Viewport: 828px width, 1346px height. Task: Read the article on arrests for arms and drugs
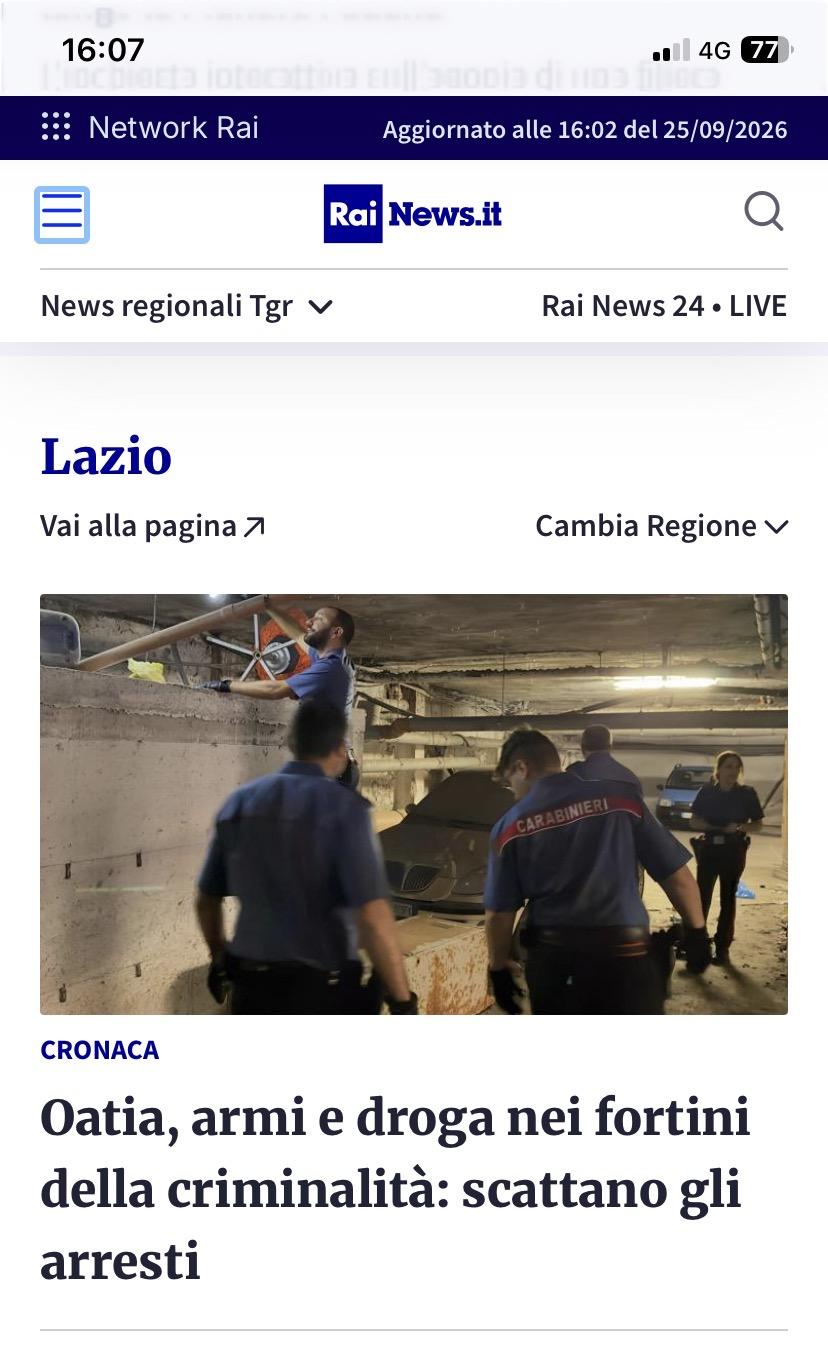[395, 1189]
